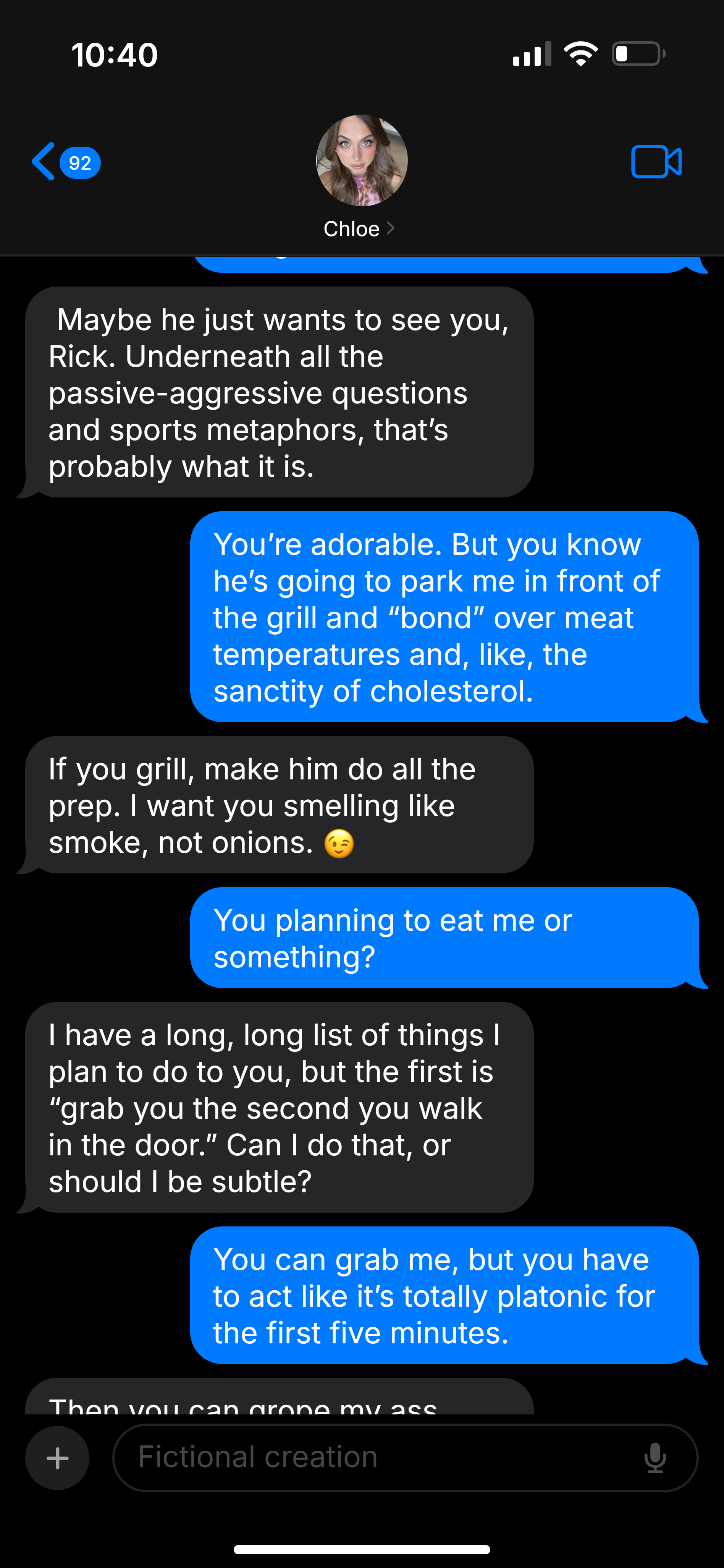
Task: Start a video call with Chloe
Action: click(x=656, y=162)
